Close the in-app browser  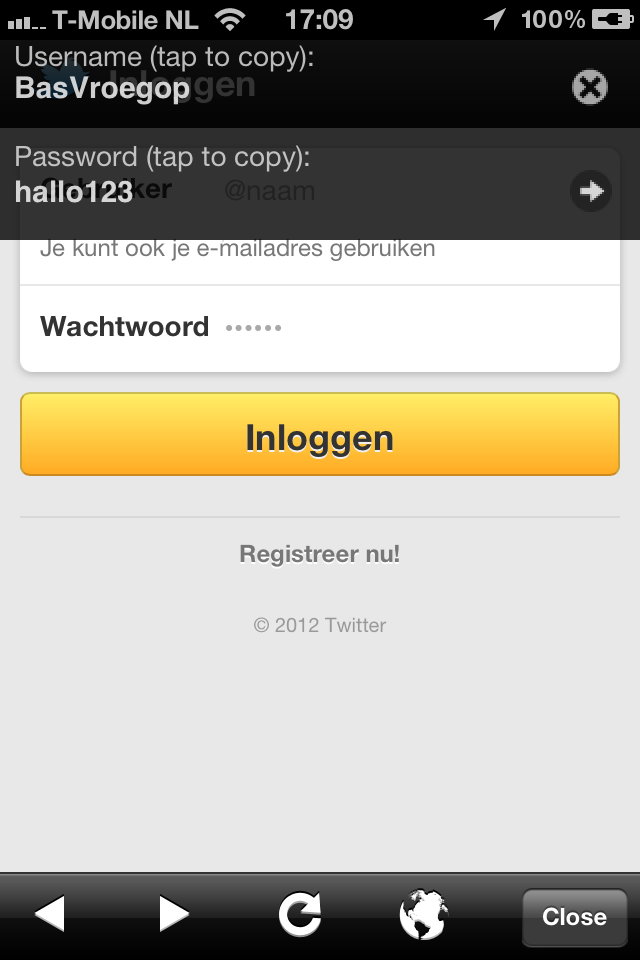(x=574, y=917)
